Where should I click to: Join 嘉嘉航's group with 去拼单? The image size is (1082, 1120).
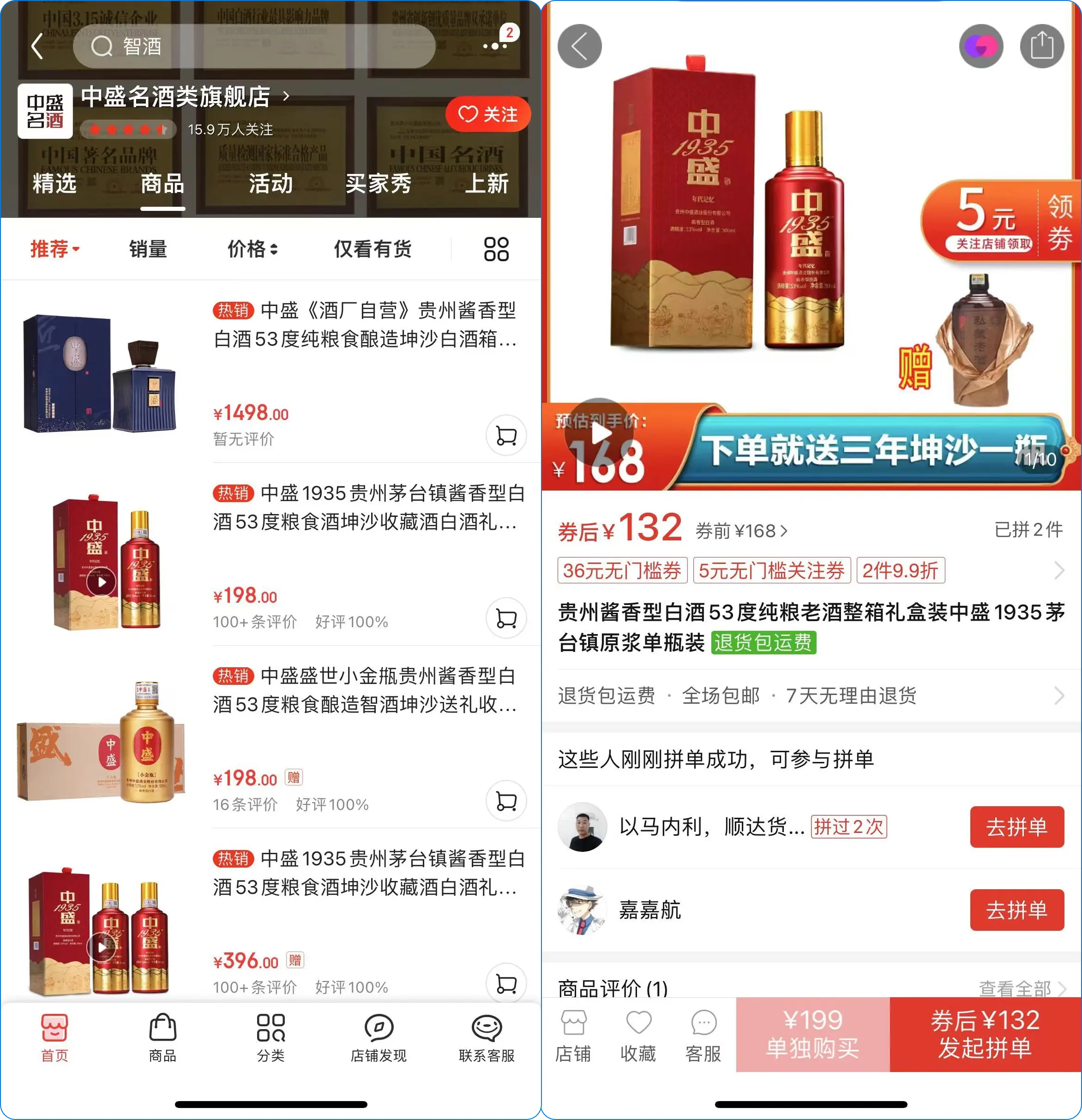tap(1016, 910)
